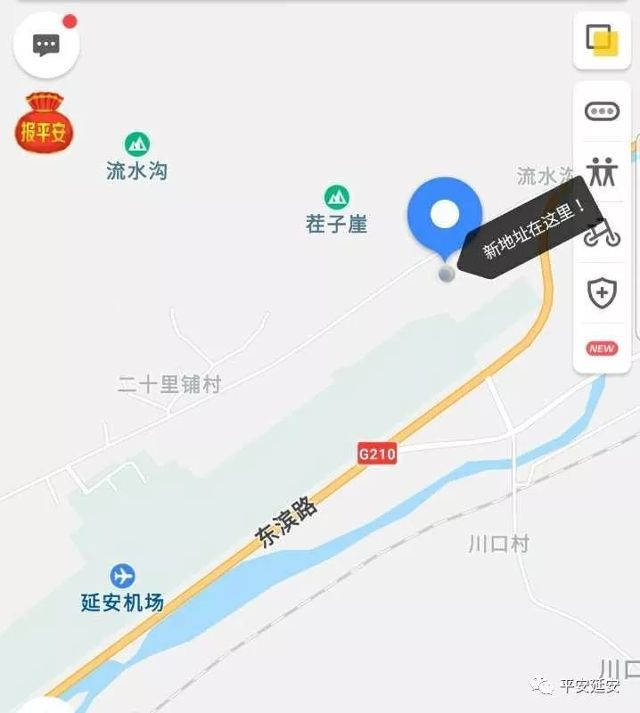Open the messages speech-bubble icon
This screenshot has width=640, height=713.
pyautogui.click(x=46, y=45)
